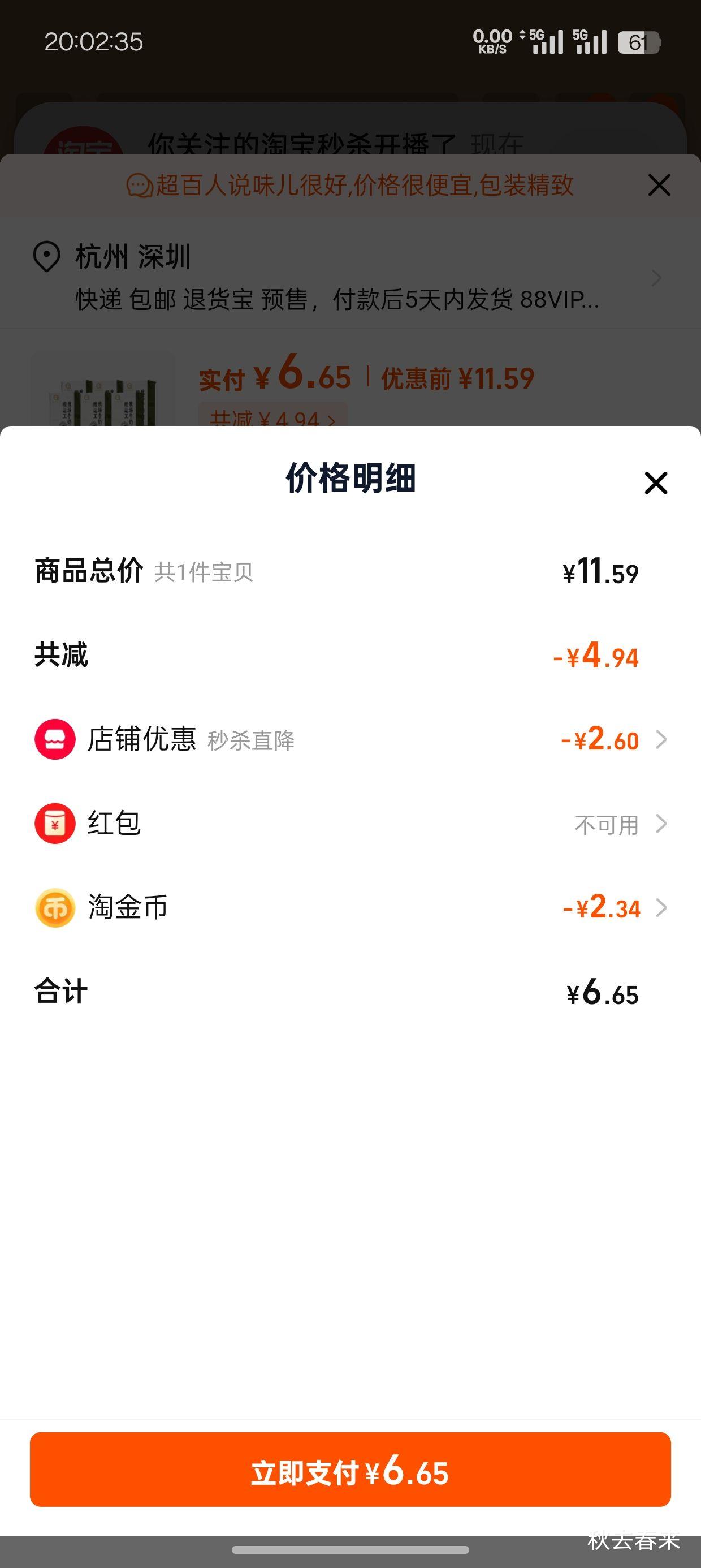701x1568 pixels.
Task: Tap the battery indicator in status bar
Action: (x=637, y=41)
